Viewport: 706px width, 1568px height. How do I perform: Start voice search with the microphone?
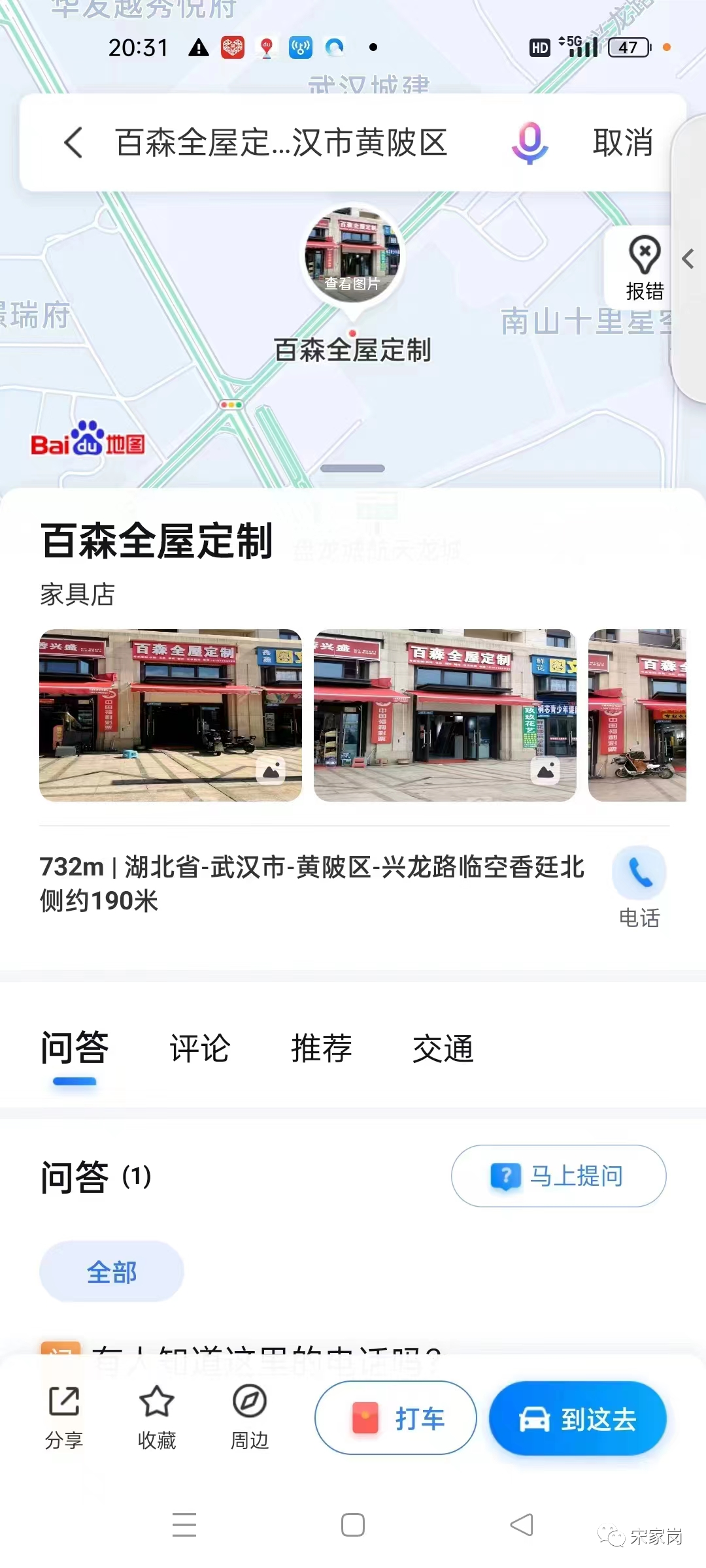[529, 142]
